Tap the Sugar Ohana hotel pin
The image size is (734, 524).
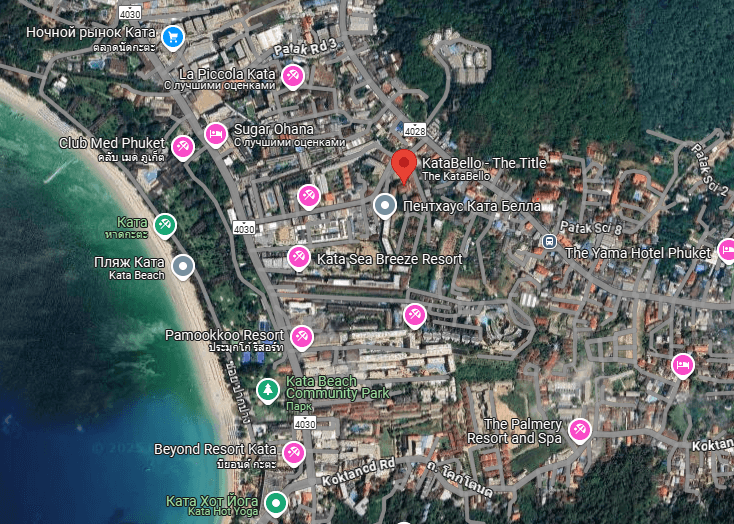(x=215, y=133)
